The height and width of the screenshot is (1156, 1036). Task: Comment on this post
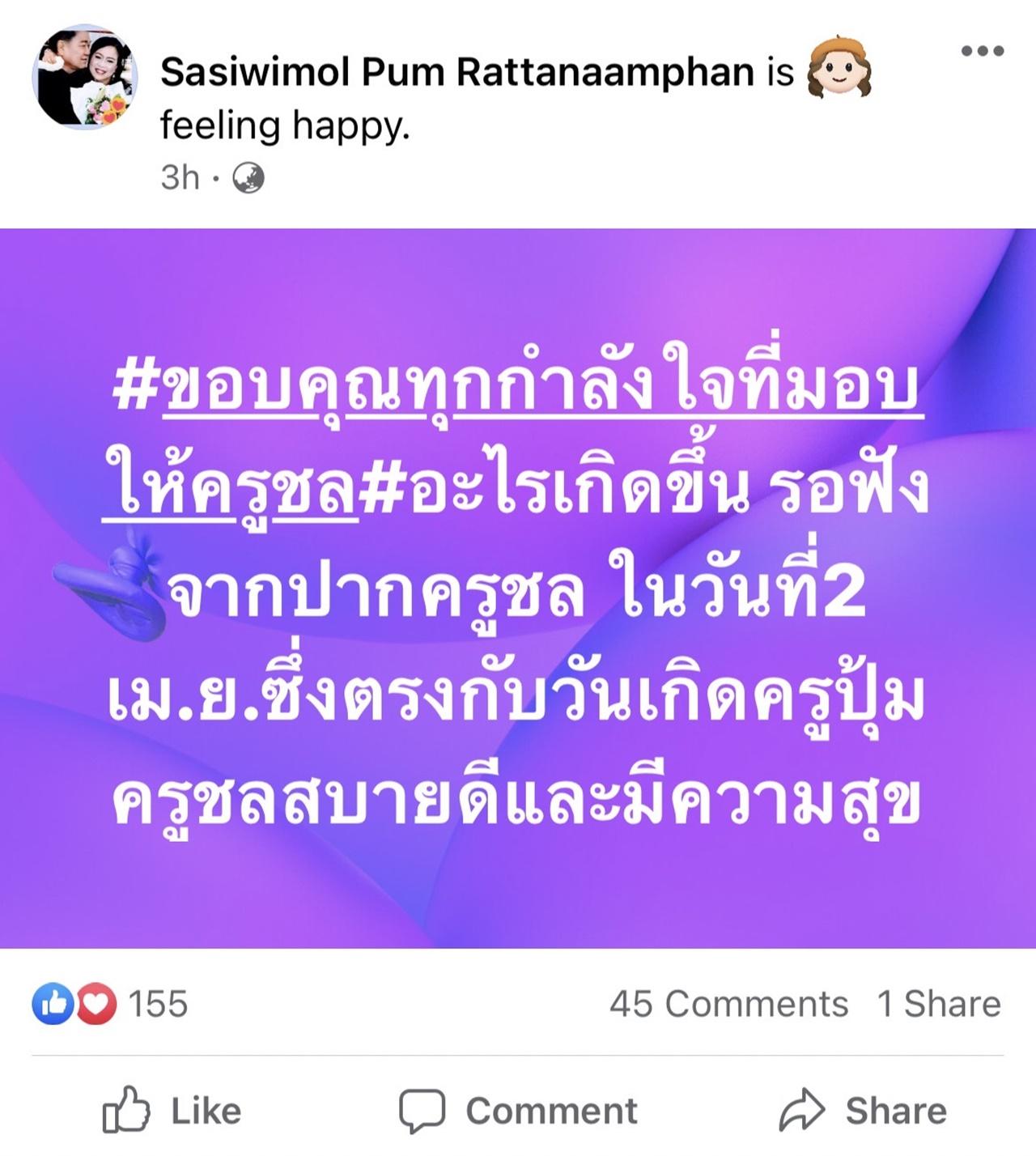[x=518, y=1111]
